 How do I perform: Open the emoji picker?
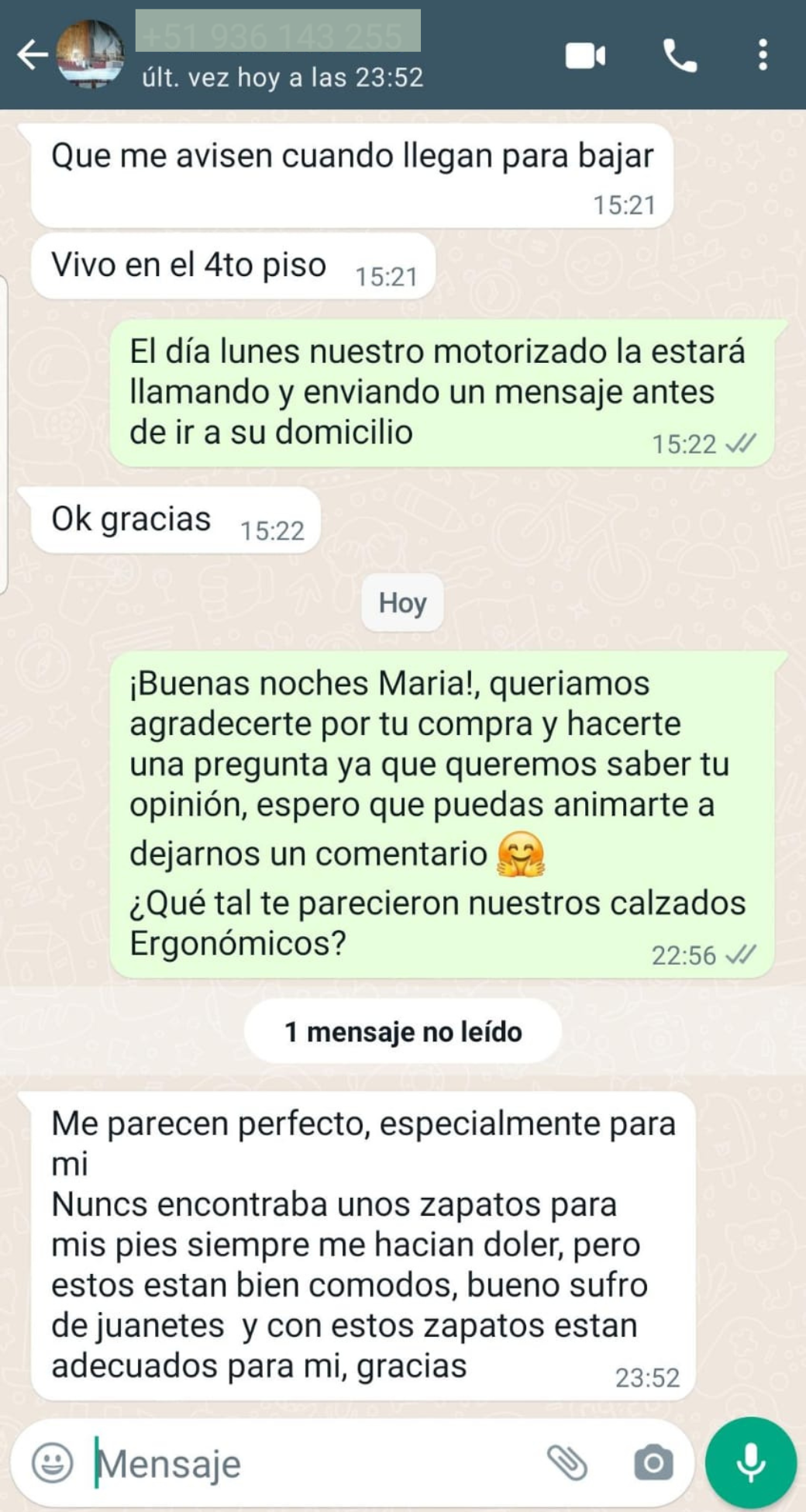point(53,1463)
